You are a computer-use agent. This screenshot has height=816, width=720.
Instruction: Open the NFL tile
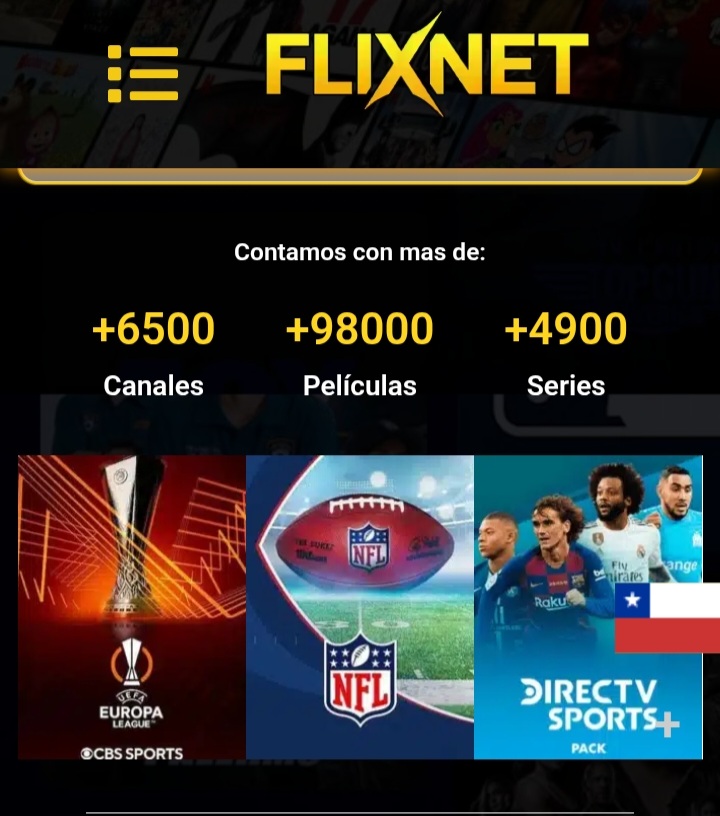pos(360,607)
